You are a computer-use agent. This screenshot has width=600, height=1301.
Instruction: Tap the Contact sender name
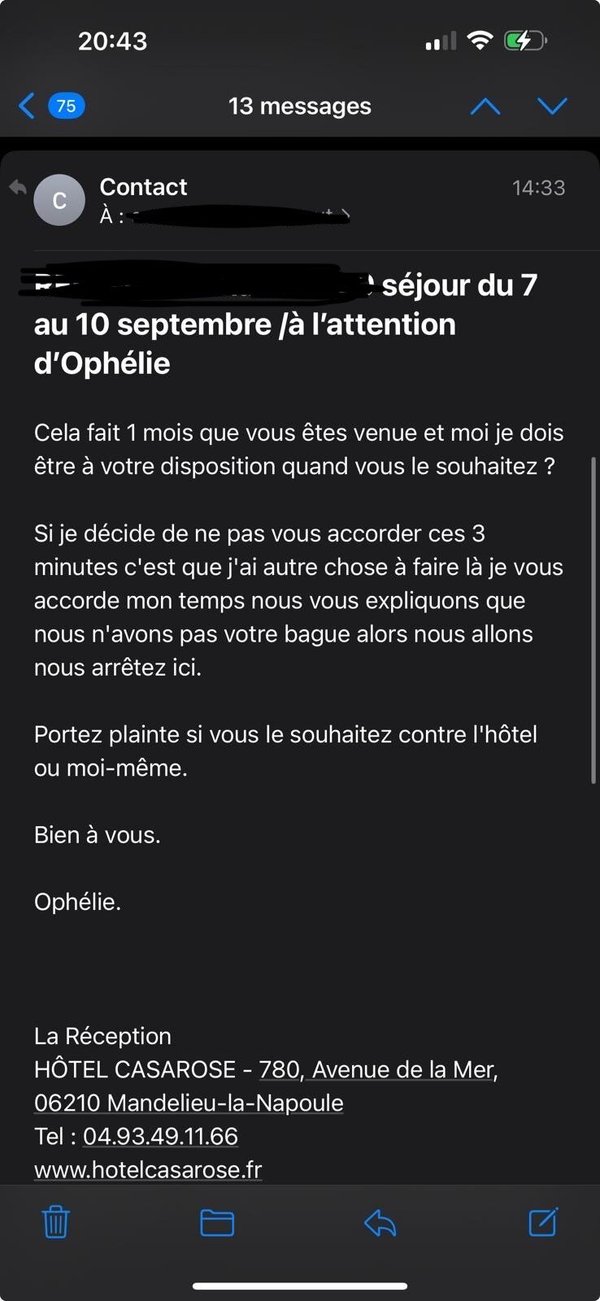143,187
